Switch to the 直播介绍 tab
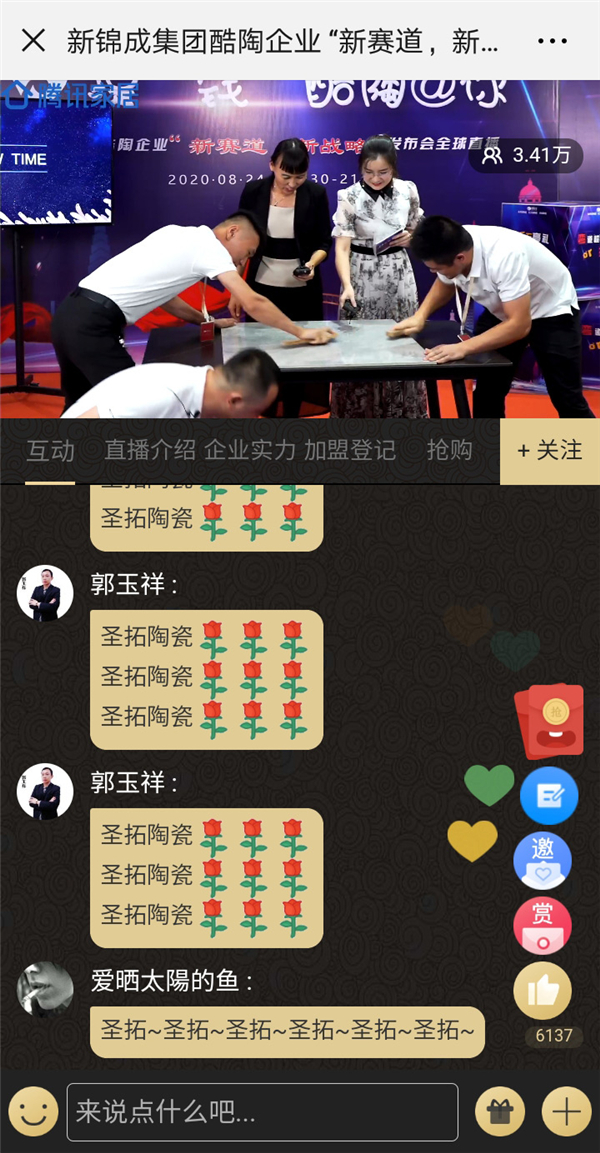600x1153 pixels. [150, 451]
